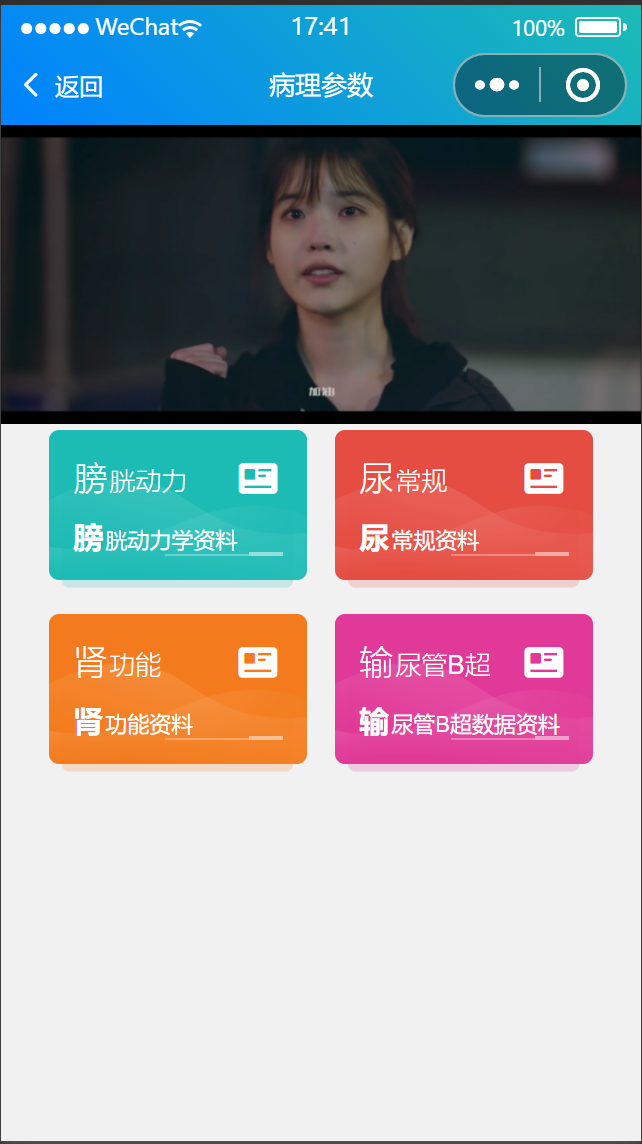Close the mini program with the circle icon
The height and width of the screenshot is (1144, 642).
click(582, 85)
